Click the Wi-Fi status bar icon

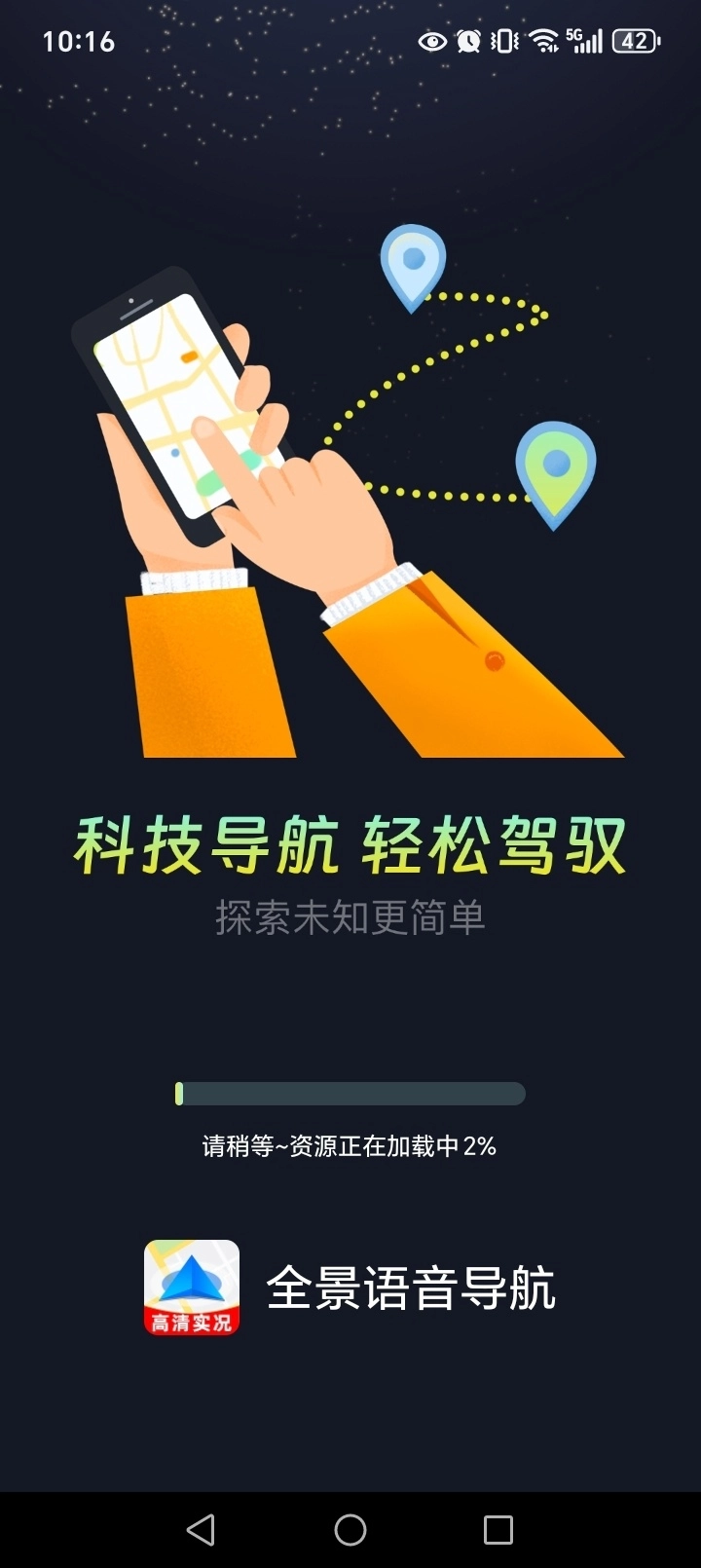(x=539, y=41)
